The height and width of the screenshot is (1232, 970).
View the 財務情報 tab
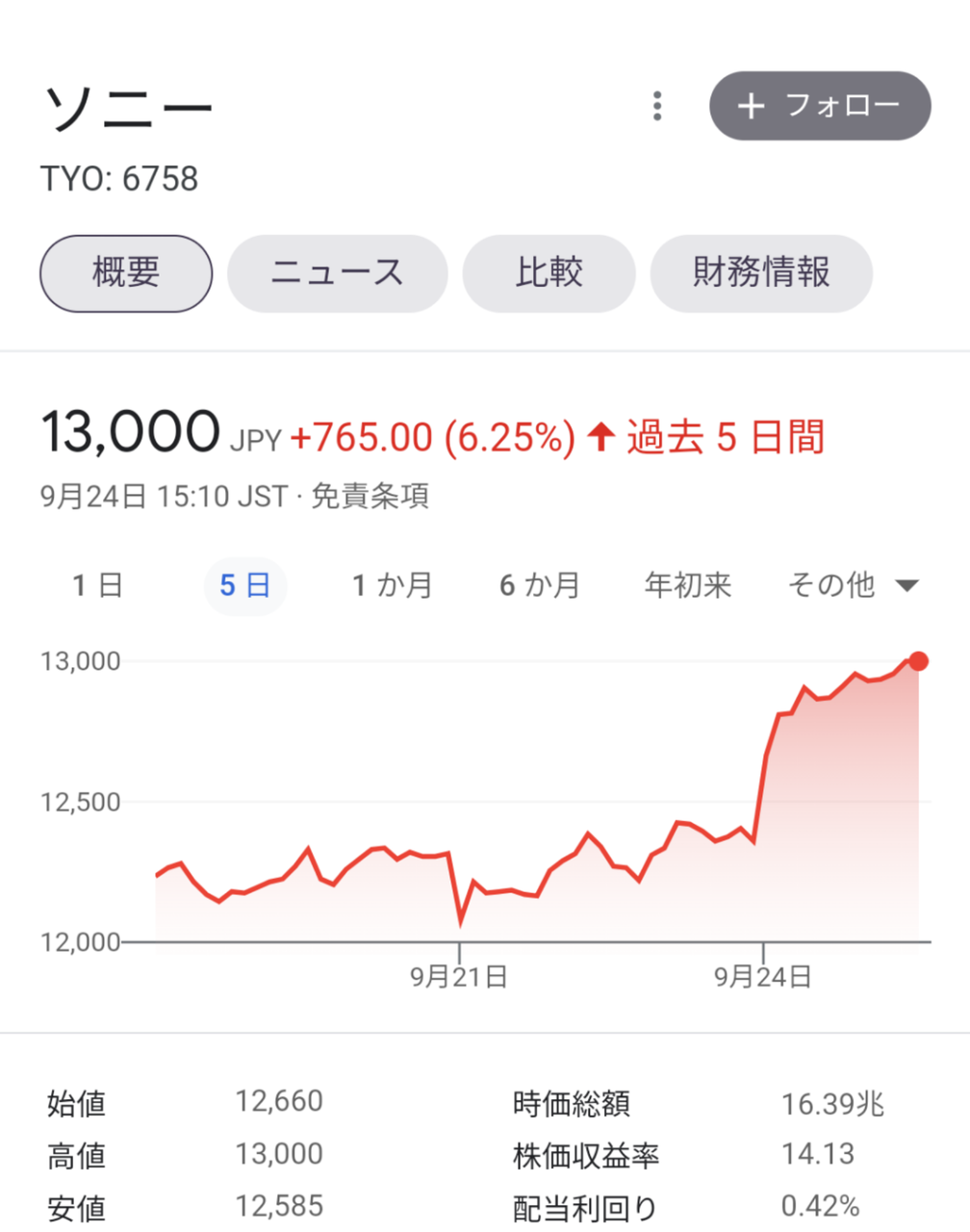[761, 273]
